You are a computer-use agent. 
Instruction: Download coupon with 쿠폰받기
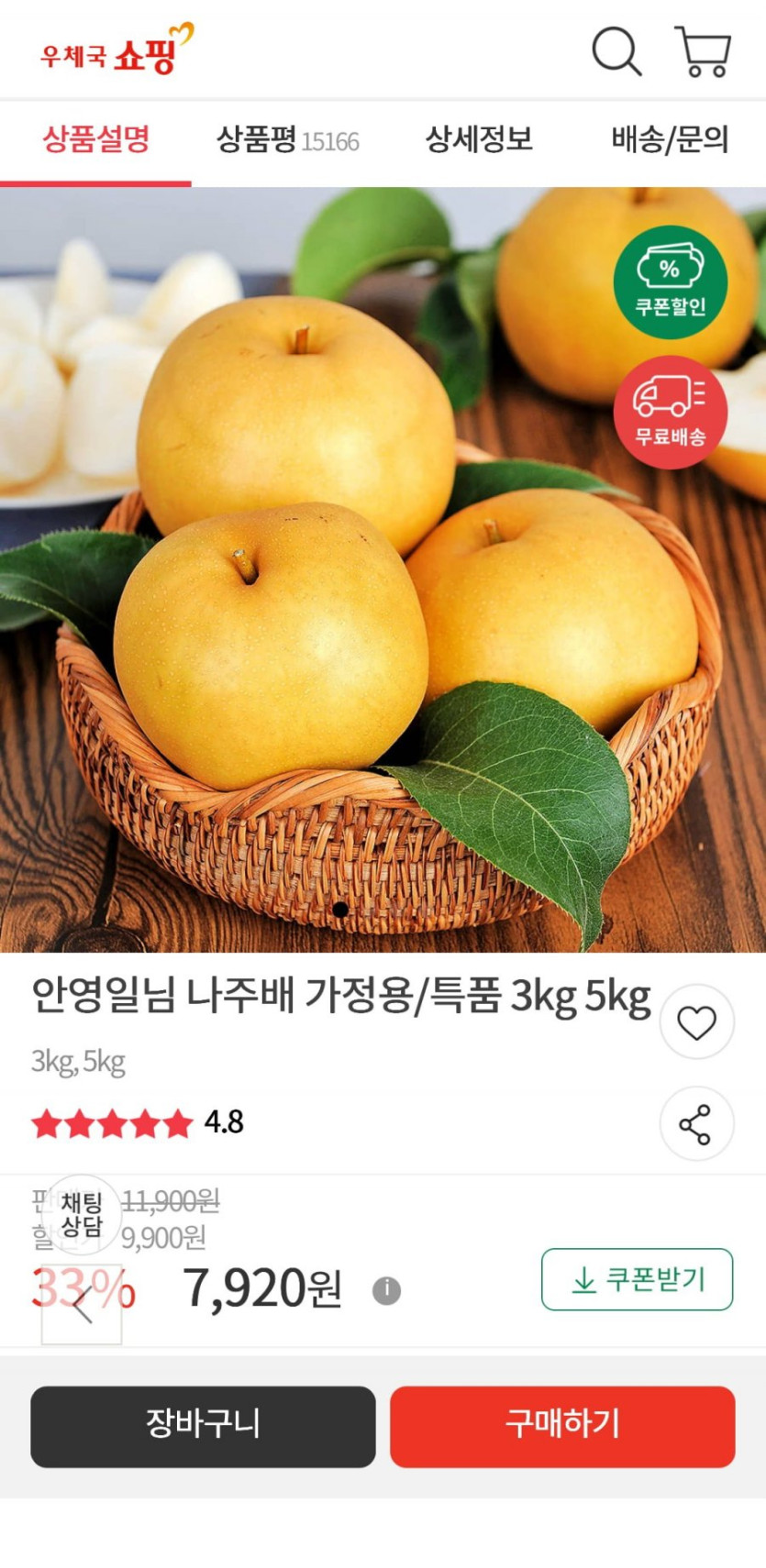pyautogui.click(x=638, y=1280)
